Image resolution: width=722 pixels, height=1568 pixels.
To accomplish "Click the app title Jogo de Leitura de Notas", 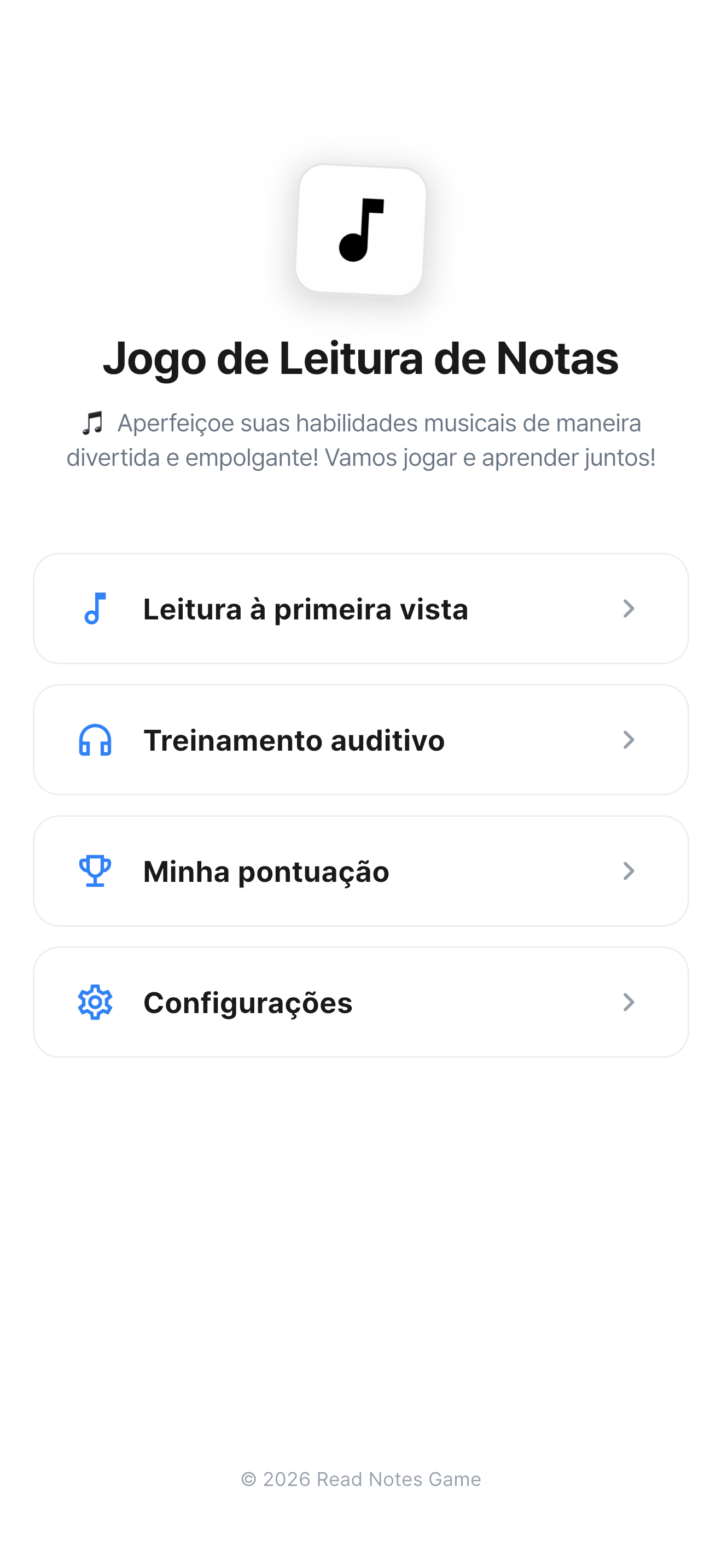I will click(361, 359).
